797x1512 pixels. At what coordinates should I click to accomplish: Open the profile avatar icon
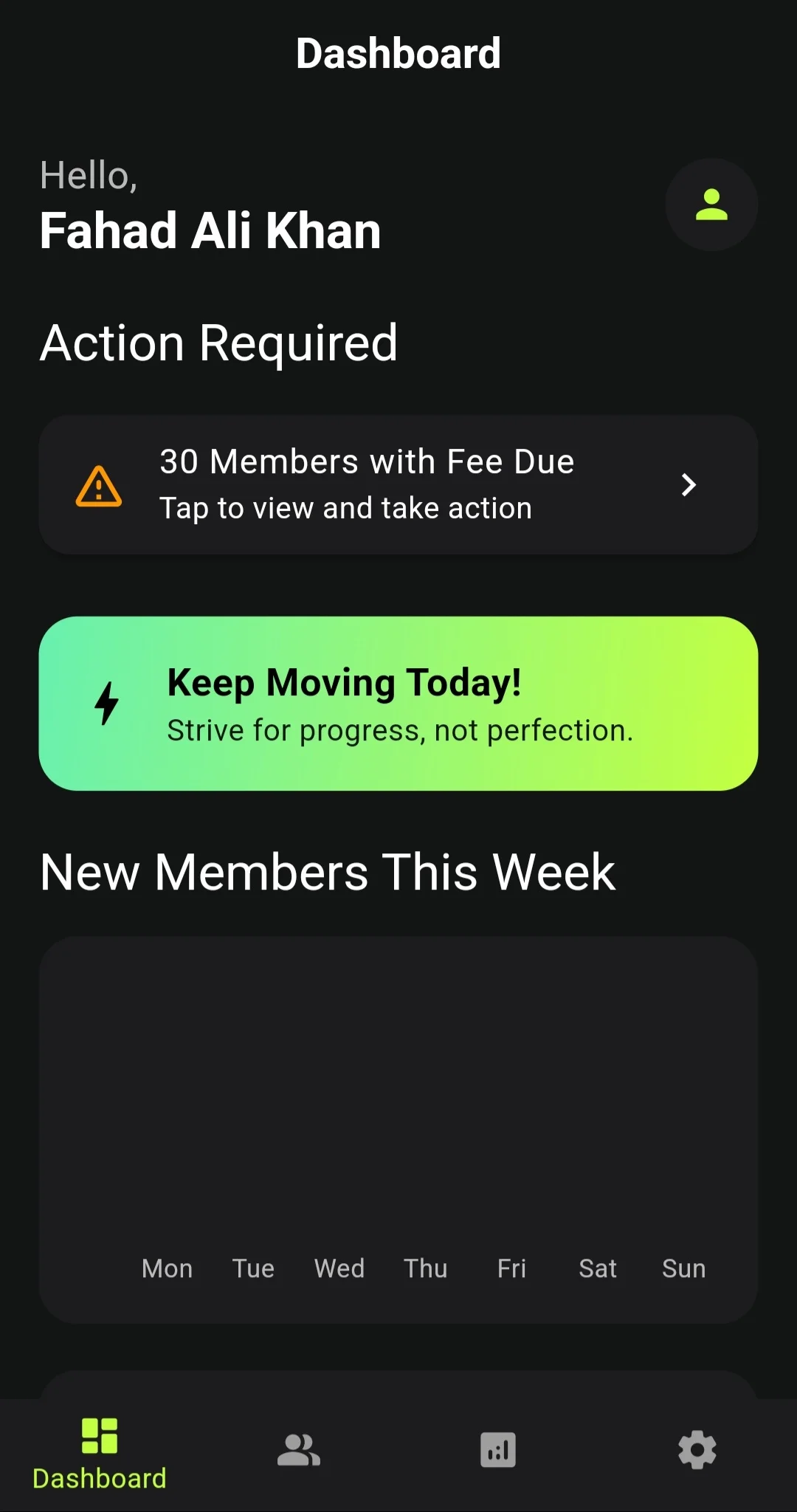(x=711, y=205)
